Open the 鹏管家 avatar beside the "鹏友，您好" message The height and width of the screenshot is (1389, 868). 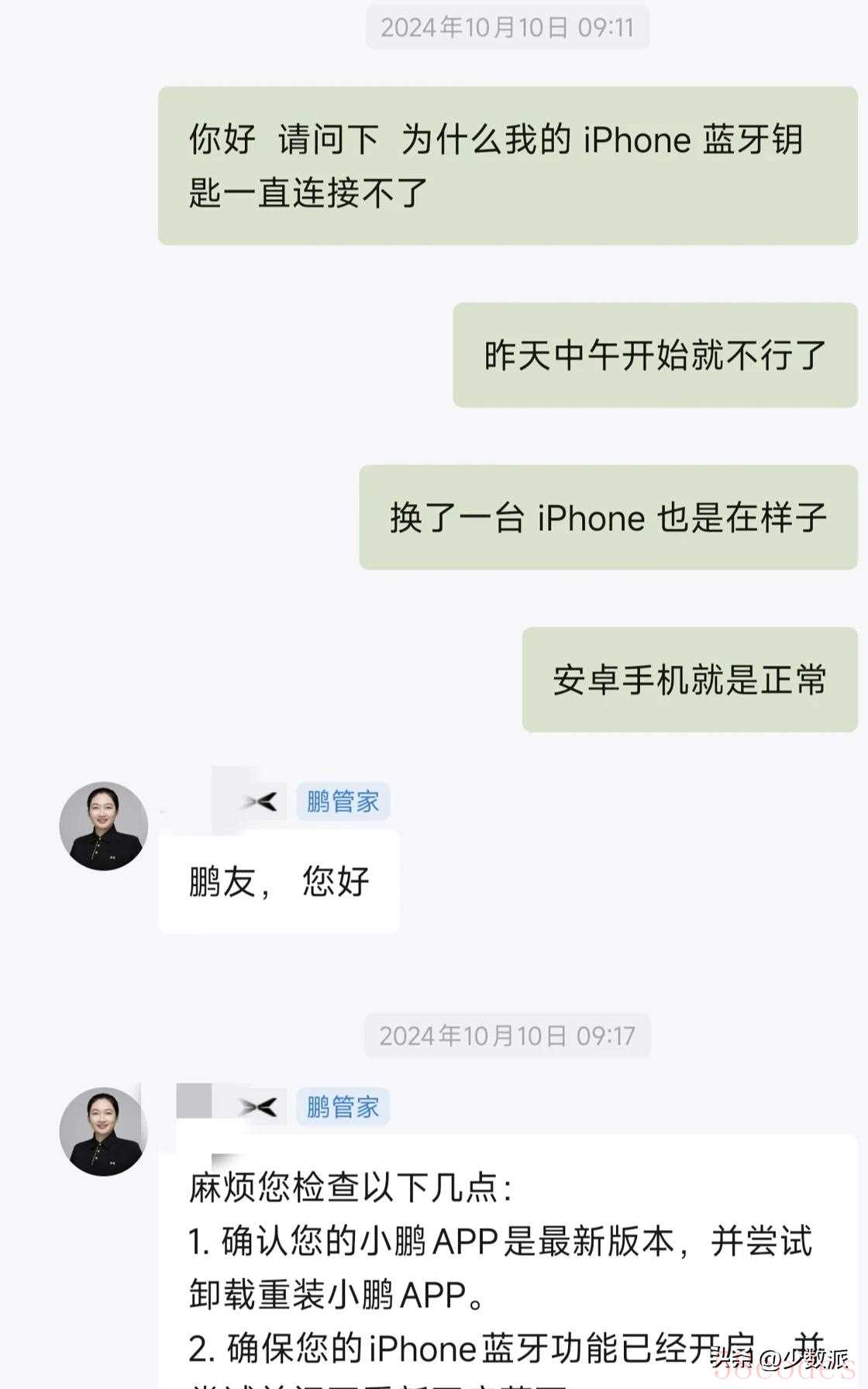(104, 825)
